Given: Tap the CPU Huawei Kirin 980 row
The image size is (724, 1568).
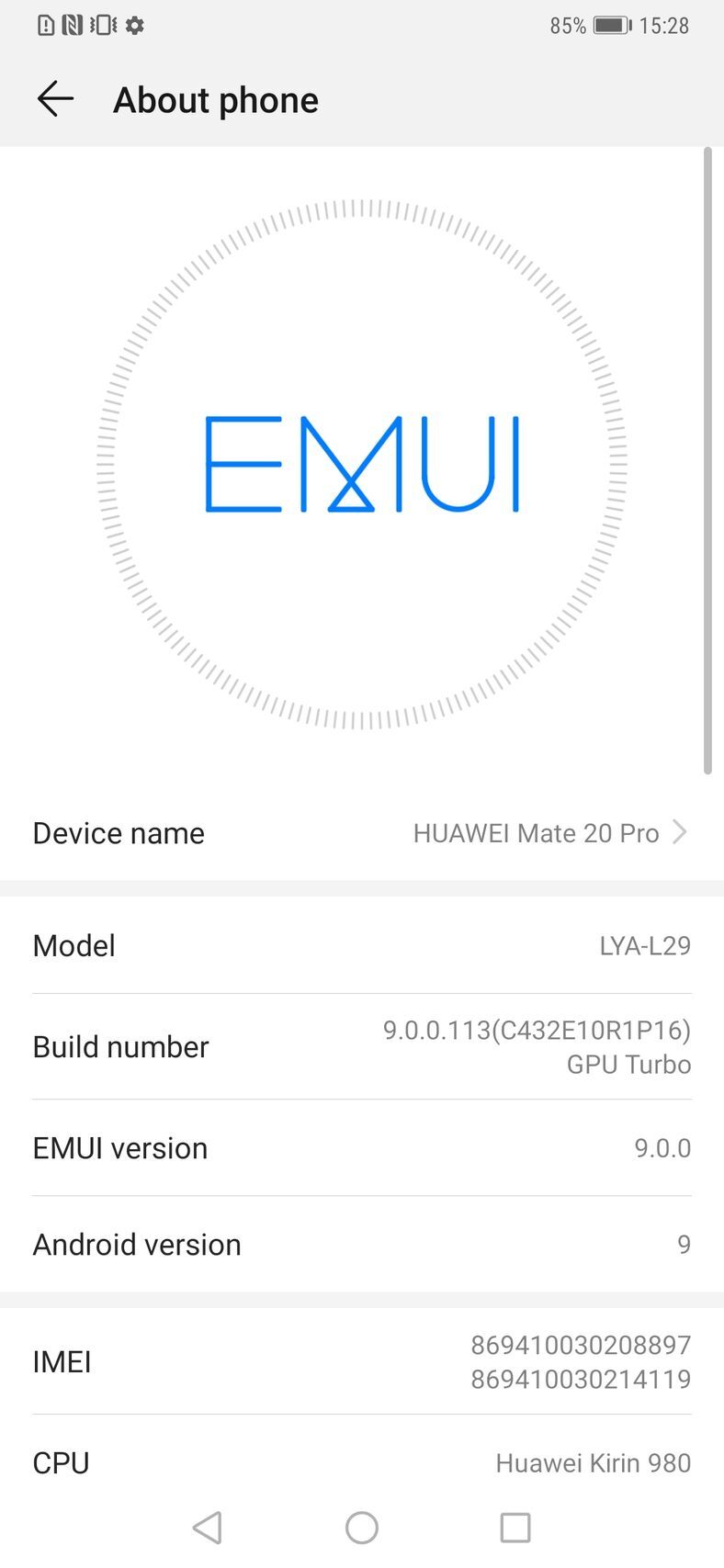Looking at the screenshot, I should pyautogui.click(x=362, y=1462).
